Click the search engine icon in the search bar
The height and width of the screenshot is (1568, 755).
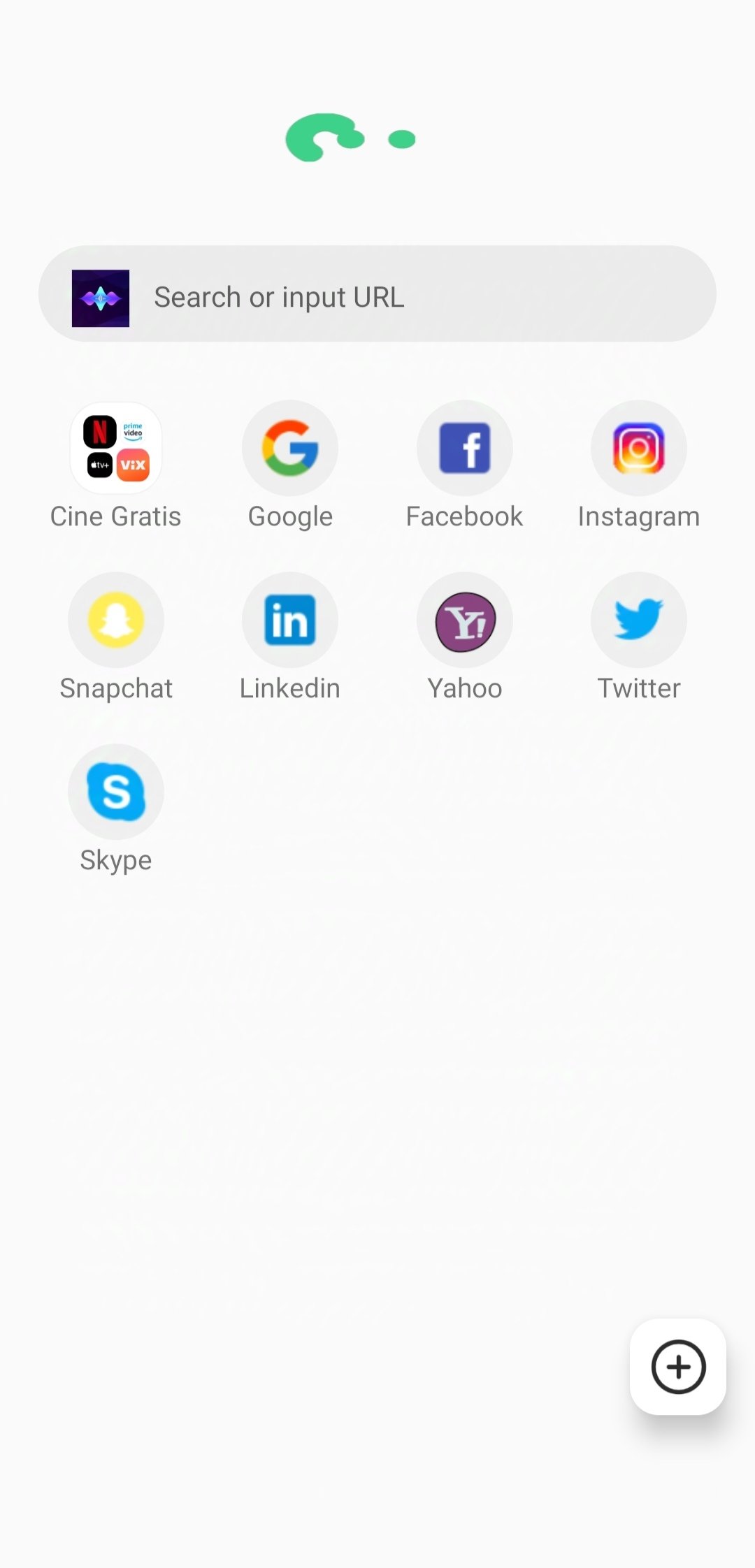click(101, 296)
